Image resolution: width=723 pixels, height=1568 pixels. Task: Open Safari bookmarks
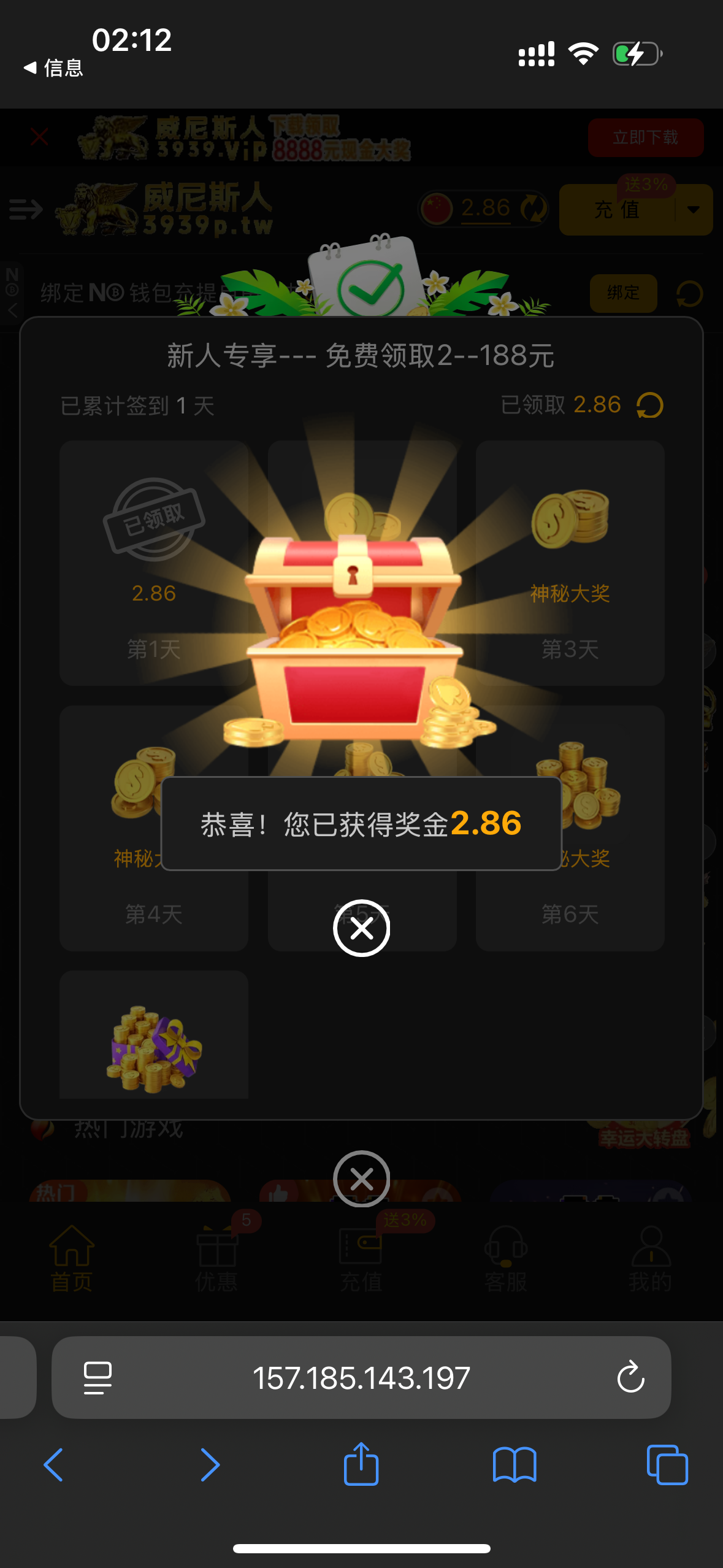(515, 1465)
